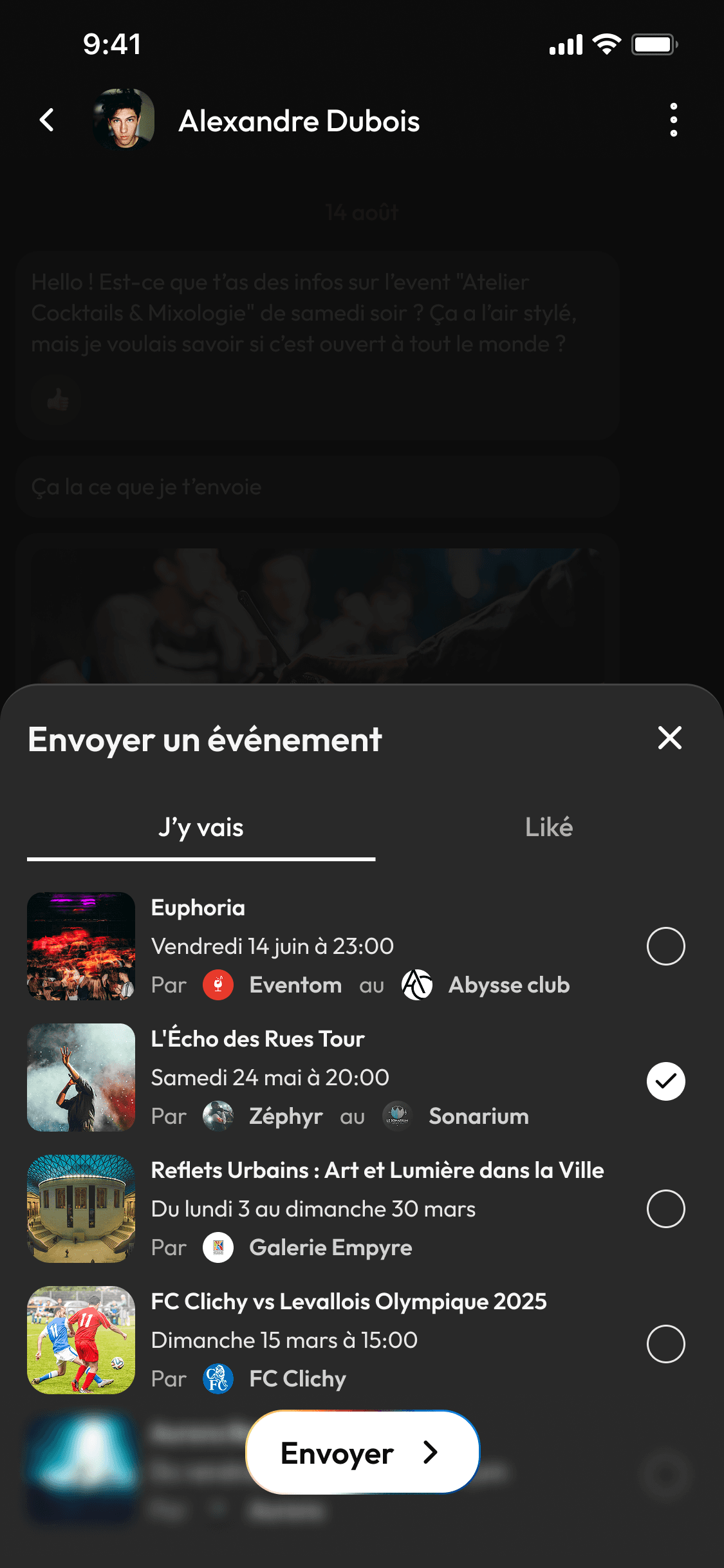Select the Euphoria event radio button
The width and height of the screenshot is (724, 1568).
(665, 946)
